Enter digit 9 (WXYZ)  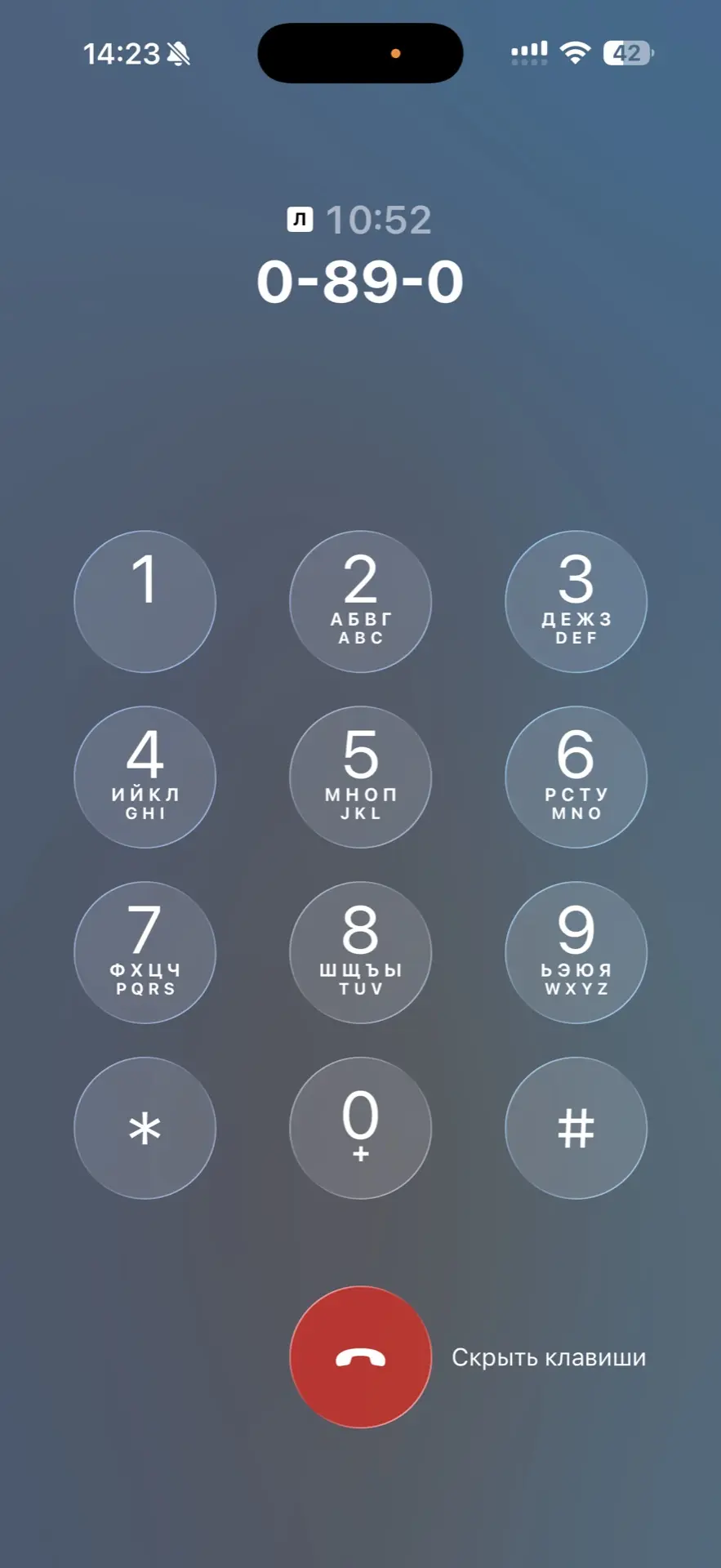pyautogui.click(x=576, y=952)
